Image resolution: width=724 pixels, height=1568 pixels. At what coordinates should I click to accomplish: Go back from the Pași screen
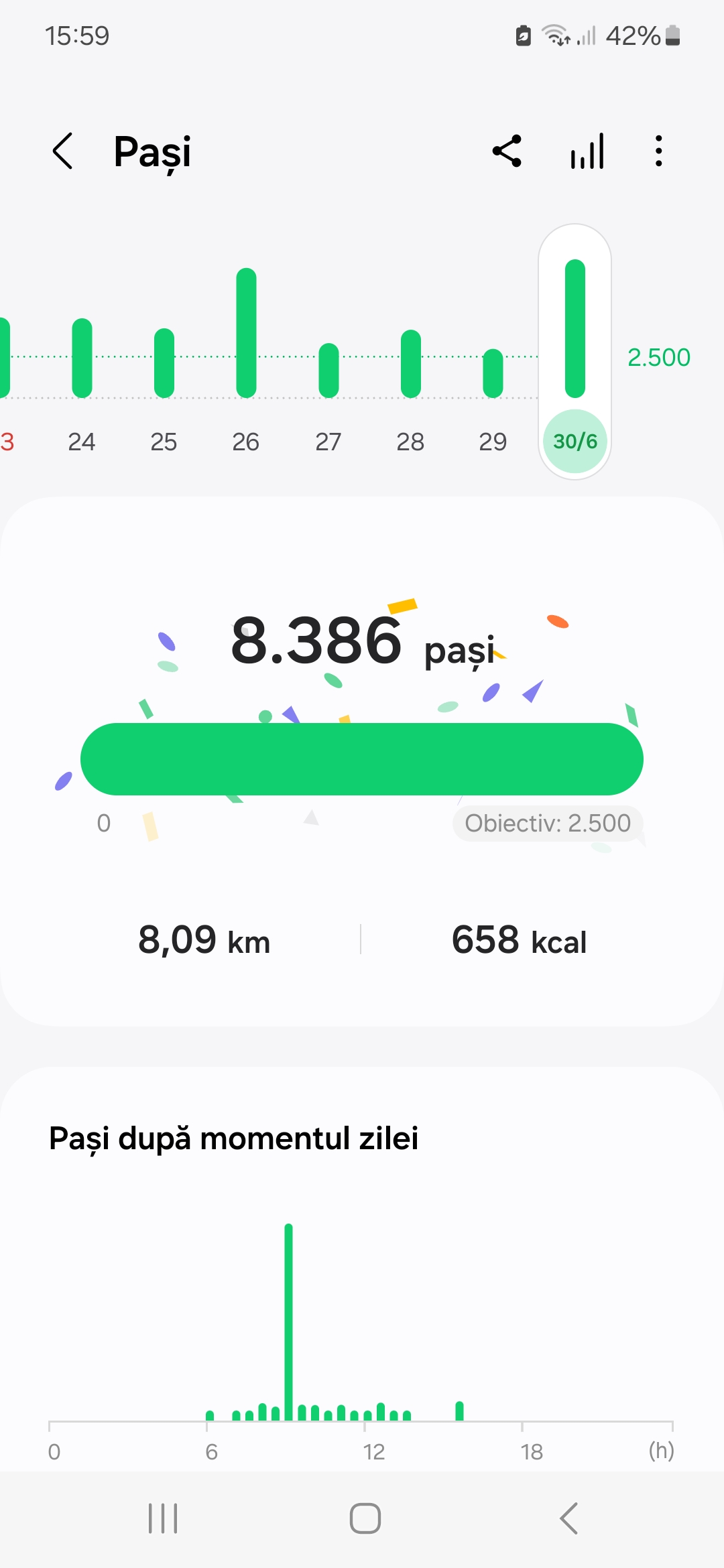tap(63, 151)
